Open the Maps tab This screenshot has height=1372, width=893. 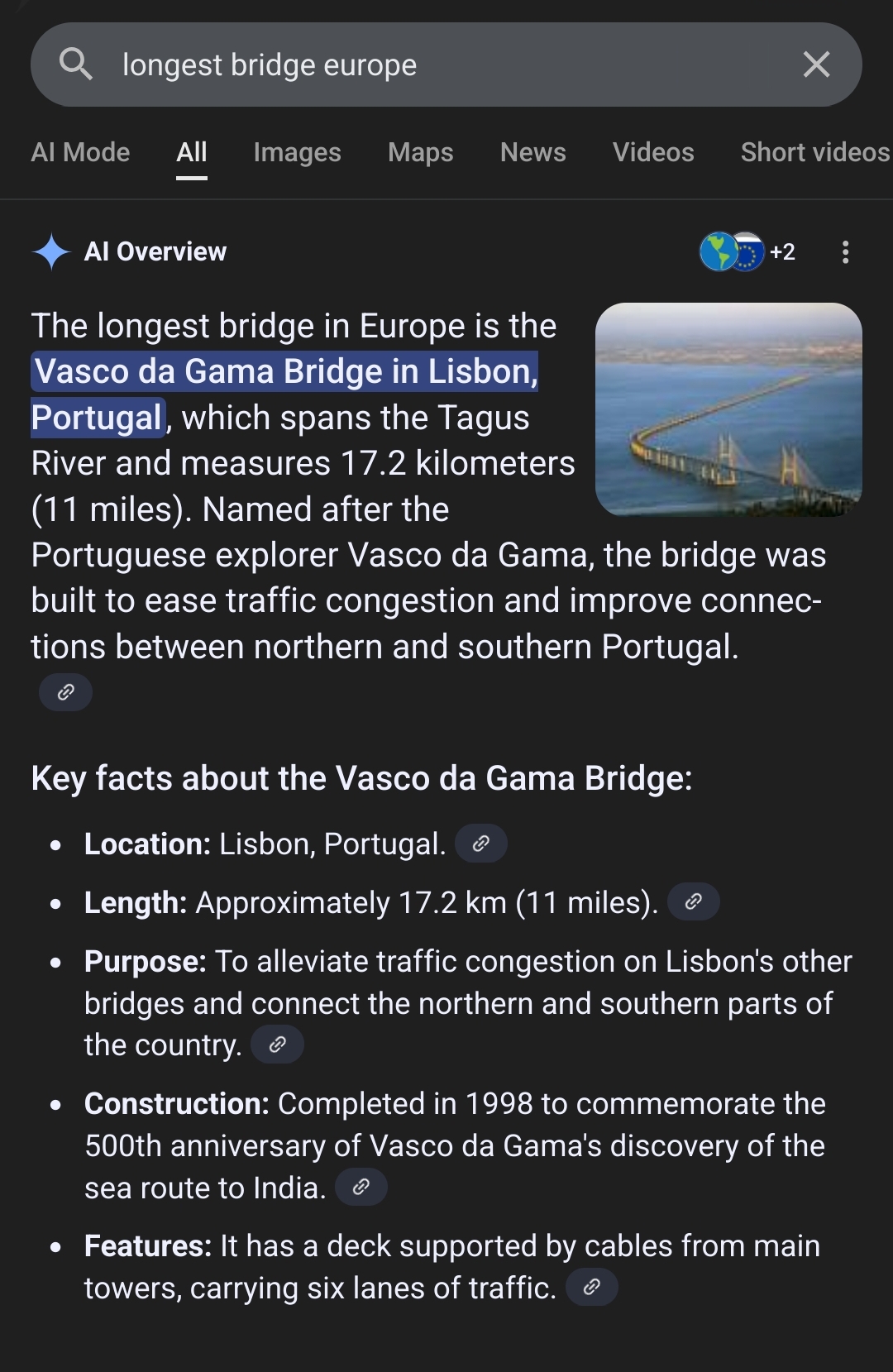click(420, 152)
